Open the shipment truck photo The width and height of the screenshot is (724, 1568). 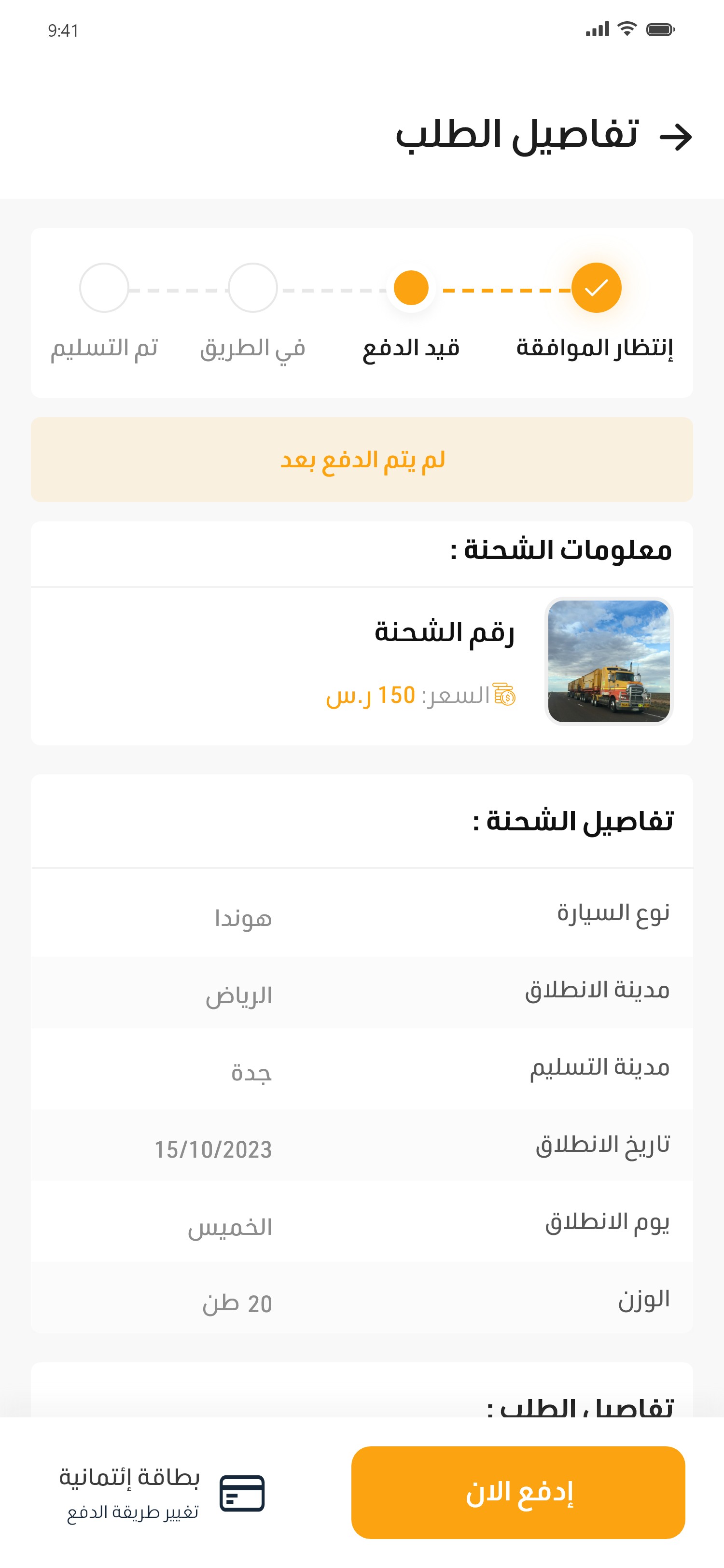tap(609, 661)
